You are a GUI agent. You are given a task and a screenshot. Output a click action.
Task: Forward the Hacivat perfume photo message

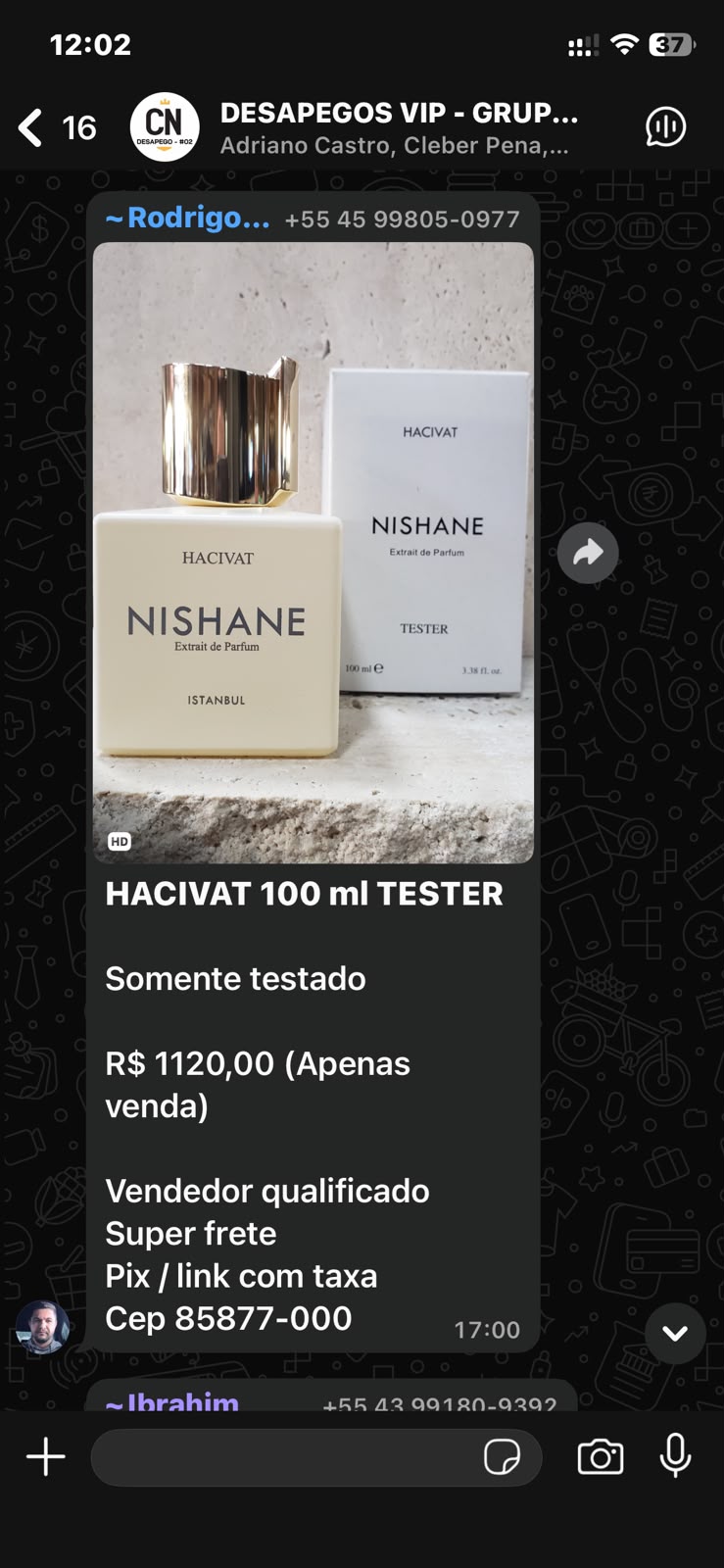[588, 553]
